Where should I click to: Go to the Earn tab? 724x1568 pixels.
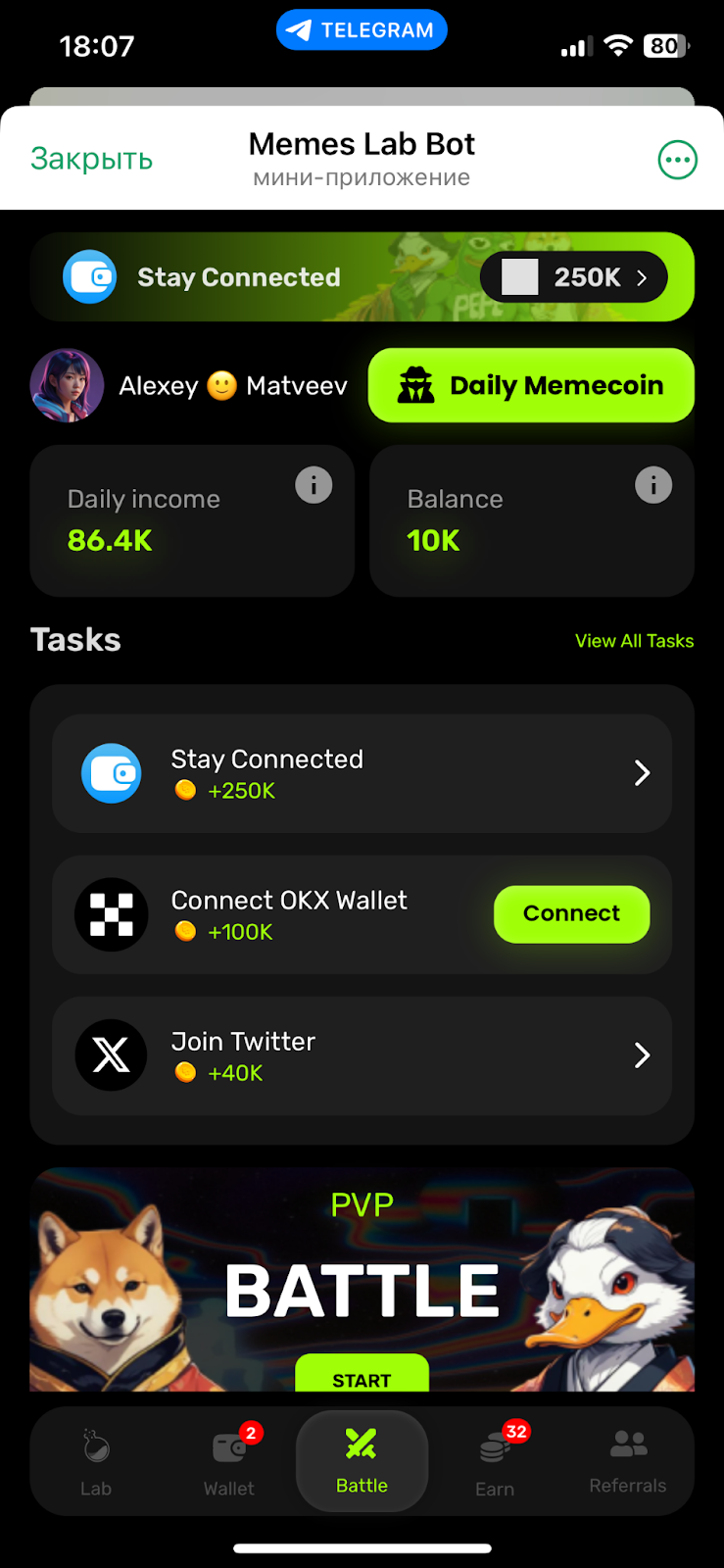495,1461
